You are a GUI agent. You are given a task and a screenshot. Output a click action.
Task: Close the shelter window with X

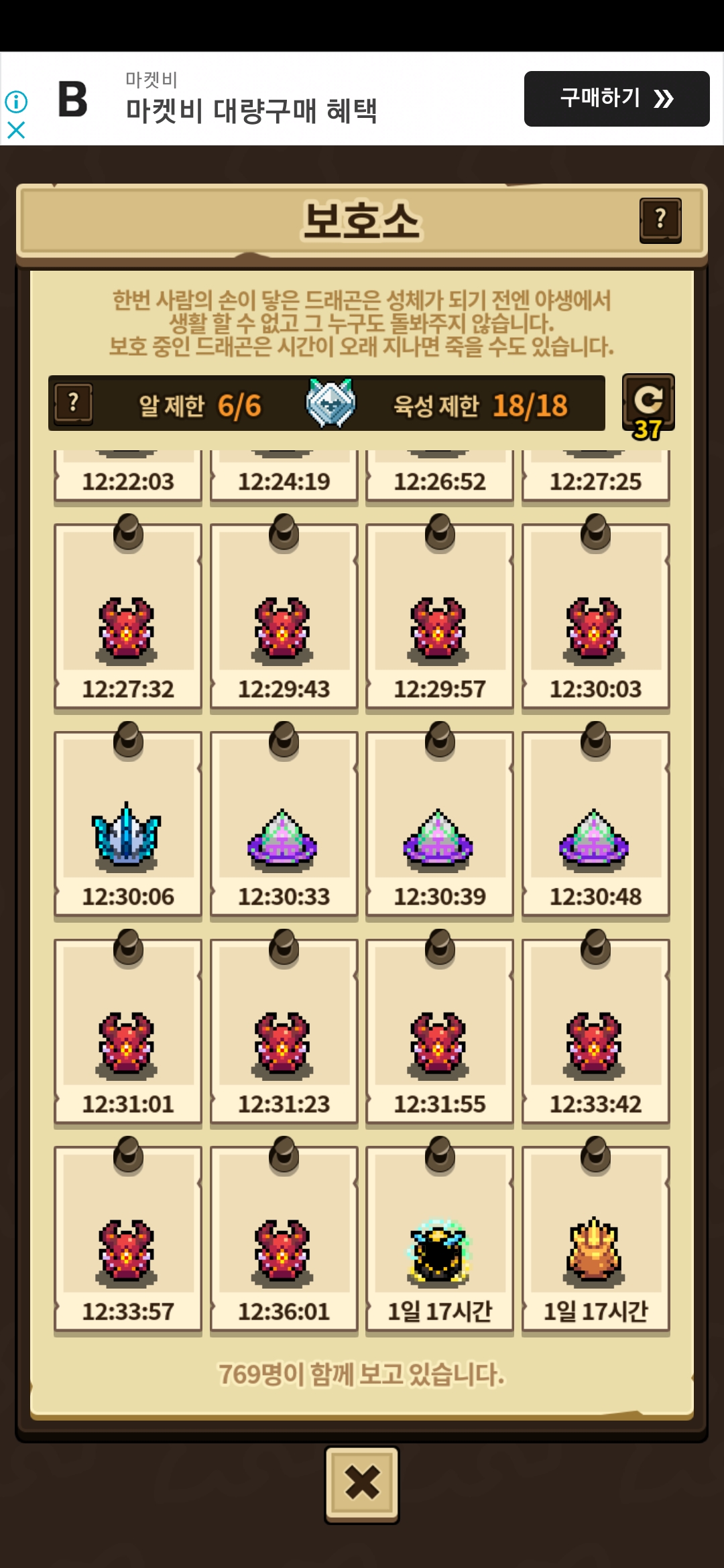point(362,1484)
